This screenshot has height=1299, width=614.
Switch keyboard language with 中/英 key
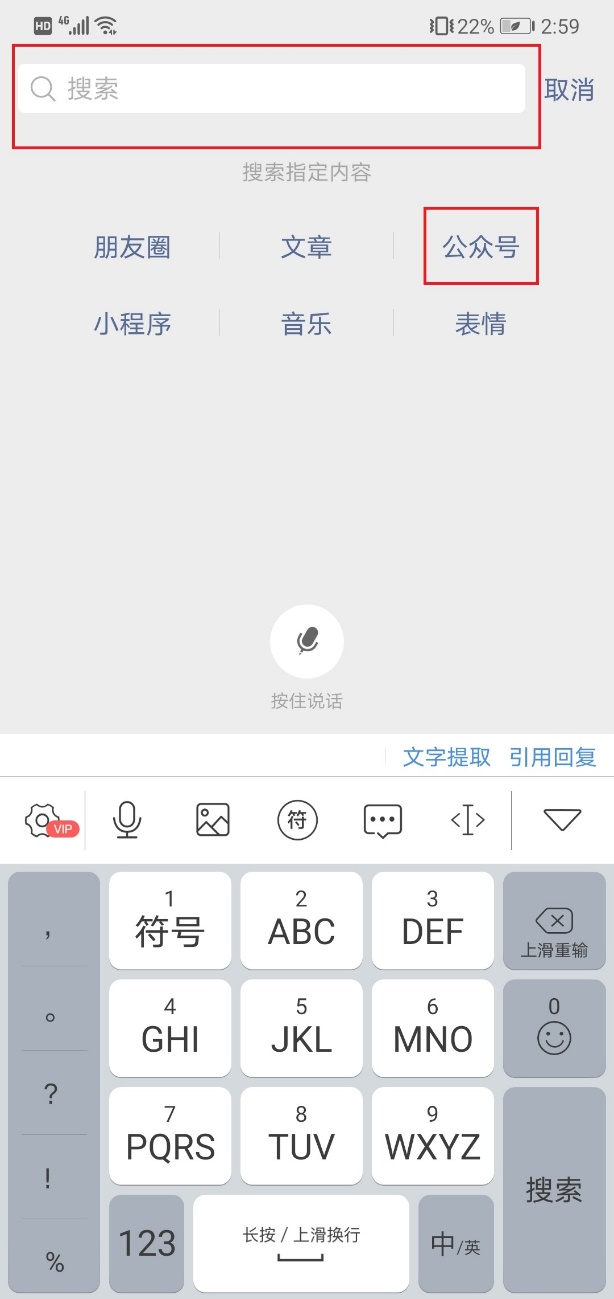[x=455, y=1243]
